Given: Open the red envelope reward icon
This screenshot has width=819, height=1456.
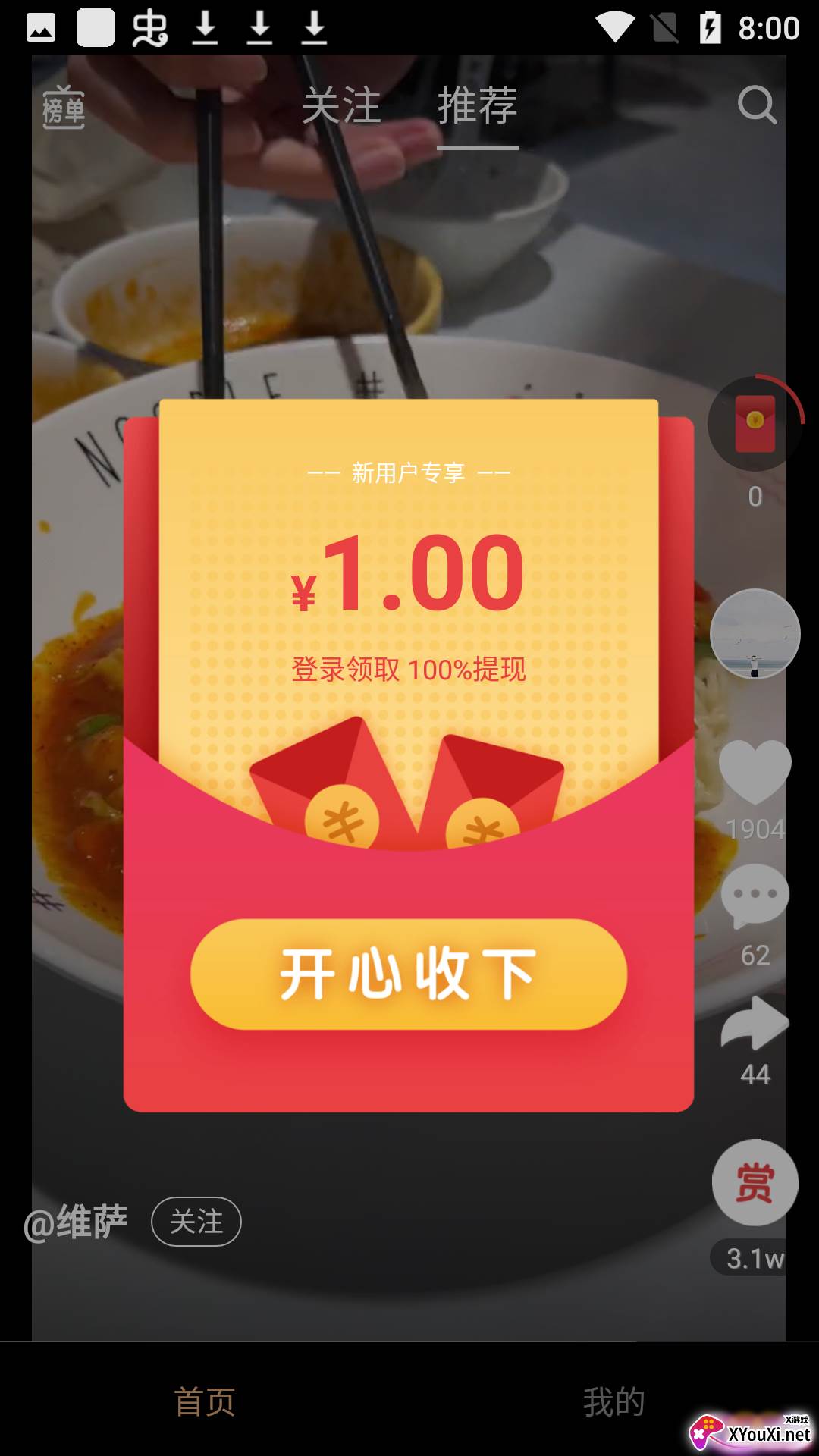Looking at the screenshot, I should click(x=755, y=424).
